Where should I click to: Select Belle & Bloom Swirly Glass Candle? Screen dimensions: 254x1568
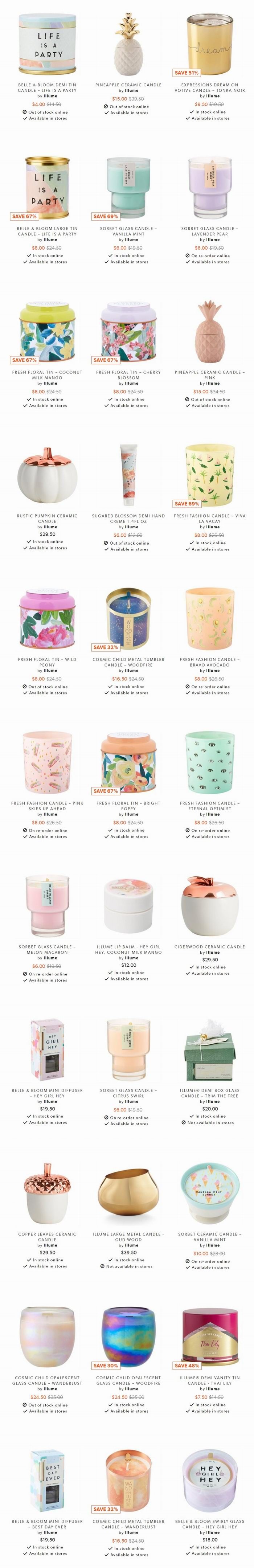point(209,1524)
